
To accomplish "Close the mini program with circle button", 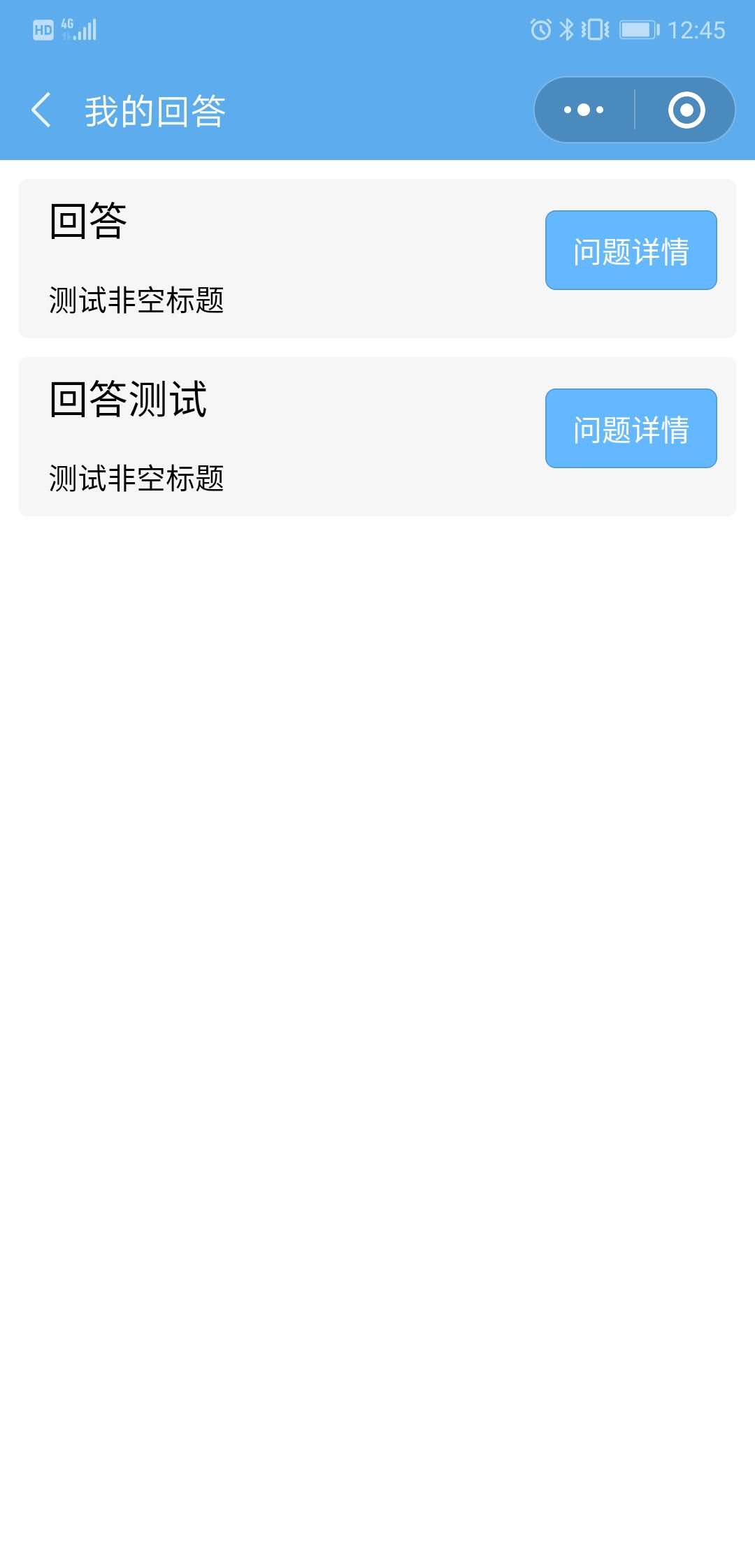I will [x=686, y=110].
